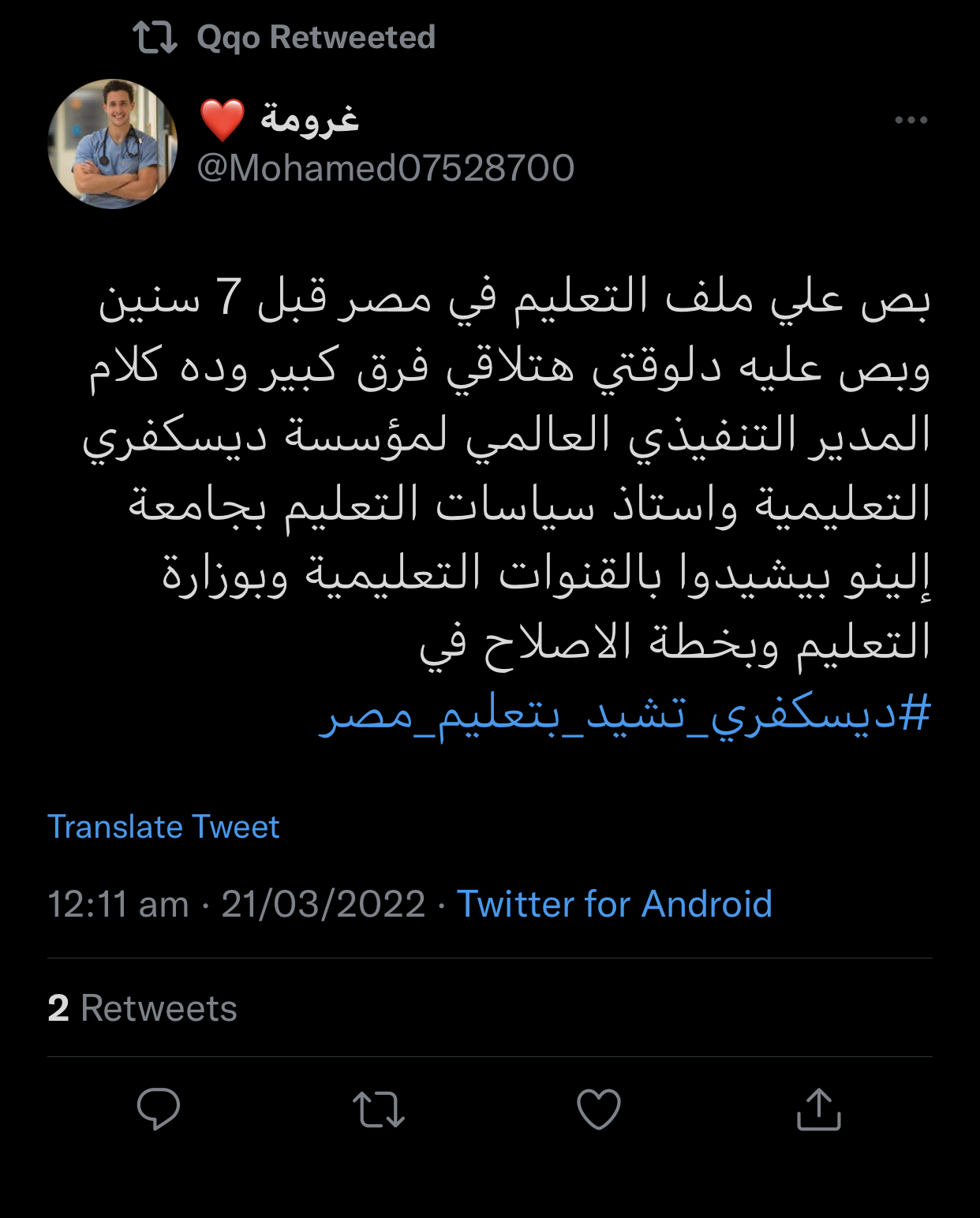Open the @Mohamed07528700 handle
Image resolution: width=980 pixels, height=1218 pixels.
tap(385, 168)
